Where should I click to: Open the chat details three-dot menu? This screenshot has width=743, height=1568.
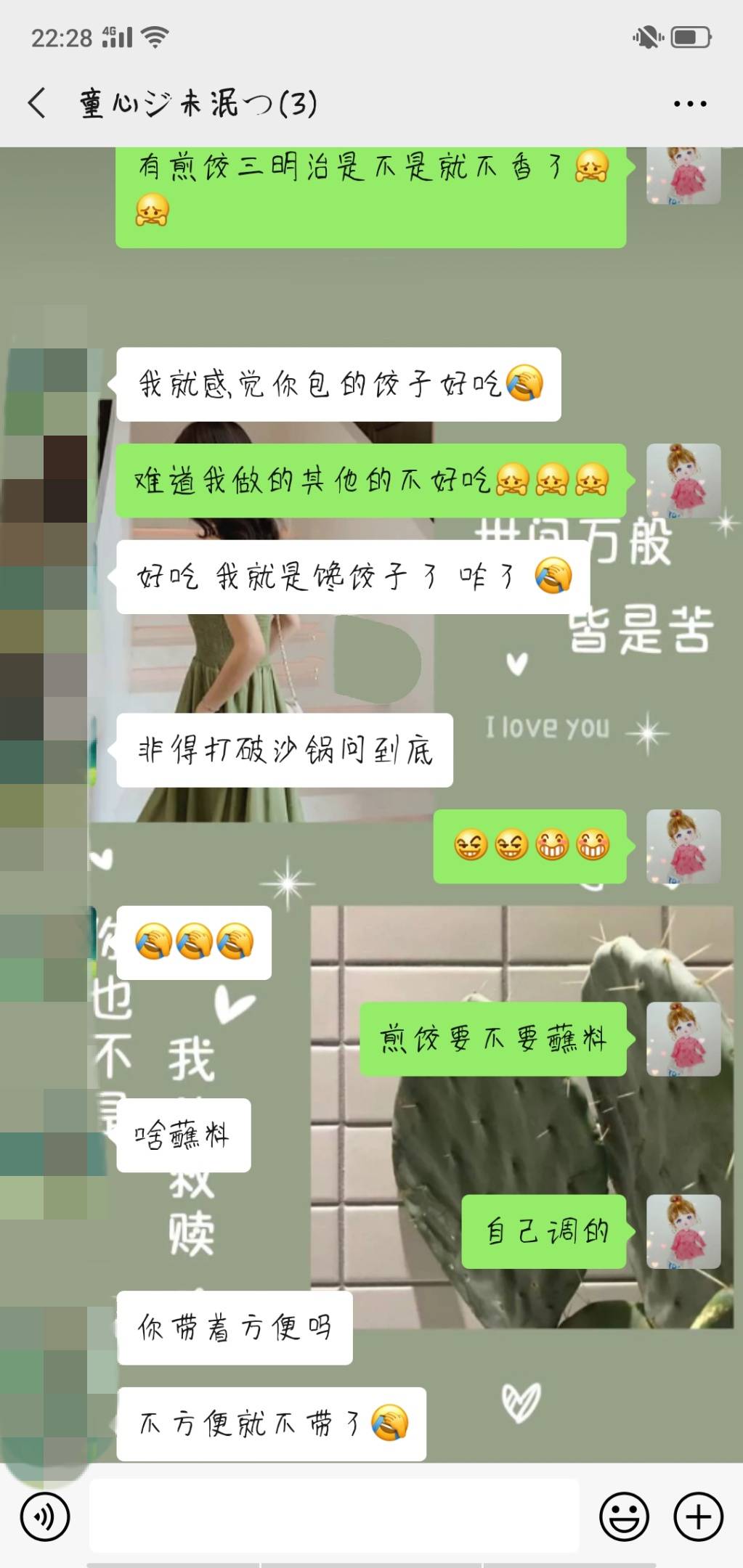689,104
